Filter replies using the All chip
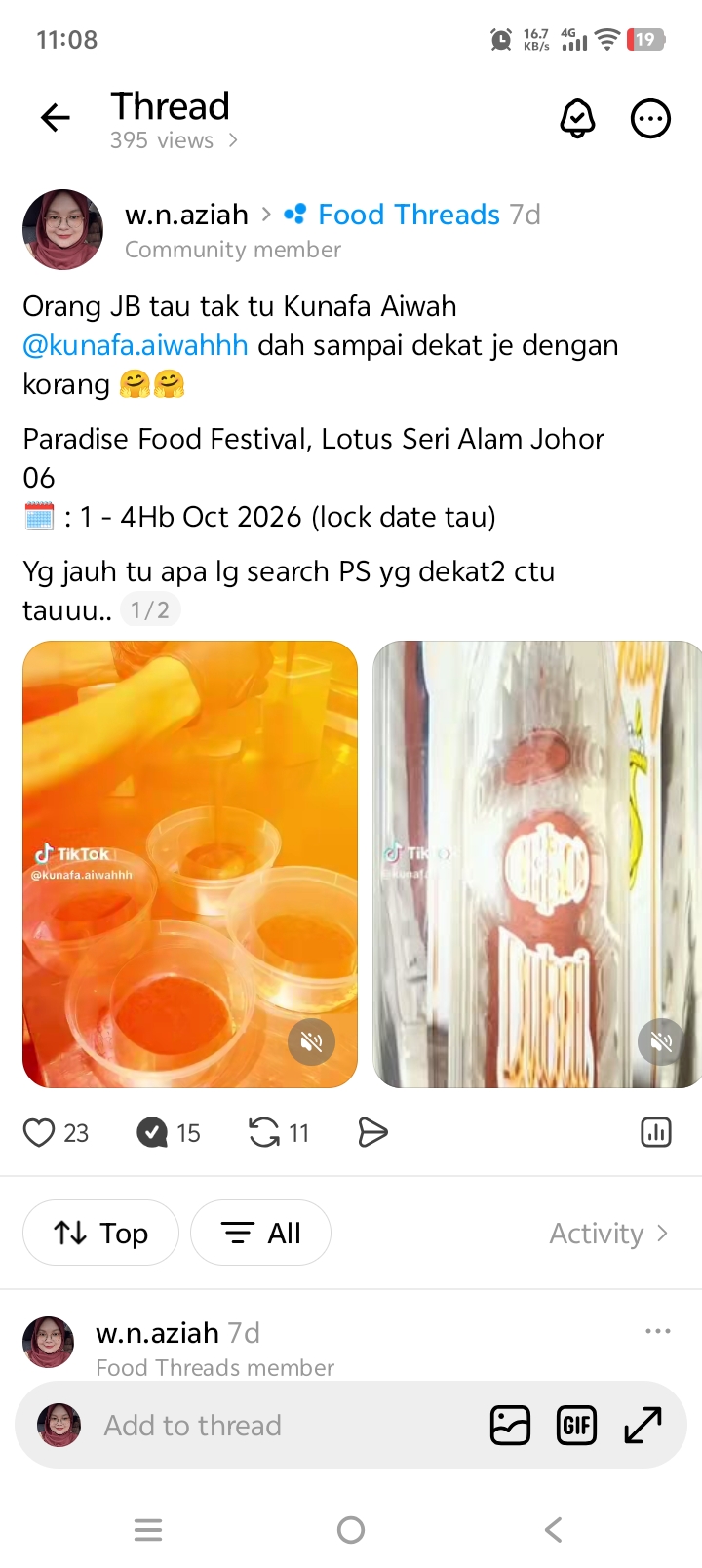 click(260, 1233)
